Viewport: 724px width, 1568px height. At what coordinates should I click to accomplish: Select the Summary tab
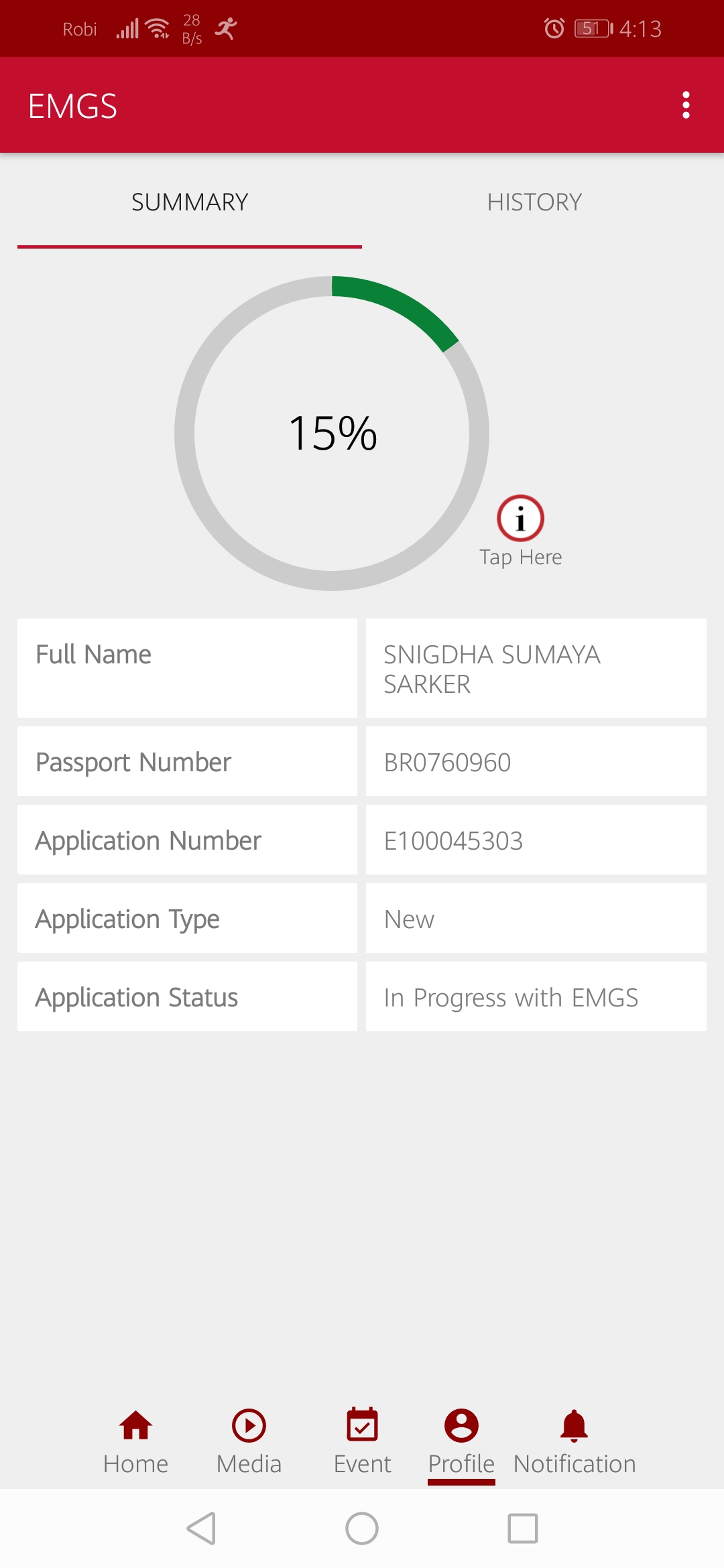(190, 202)
